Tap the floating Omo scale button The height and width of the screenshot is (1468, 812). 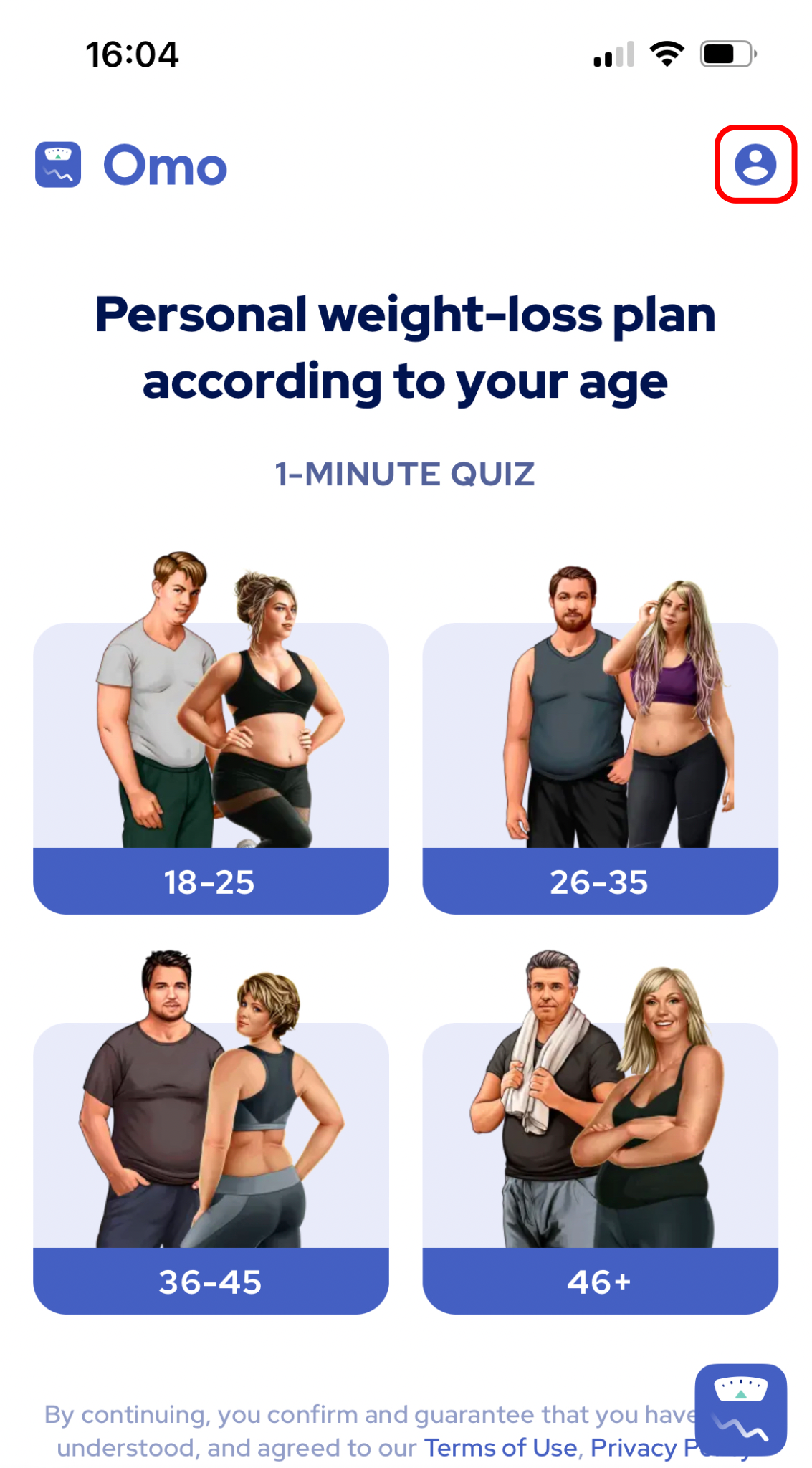click(x=740, y=1409)
